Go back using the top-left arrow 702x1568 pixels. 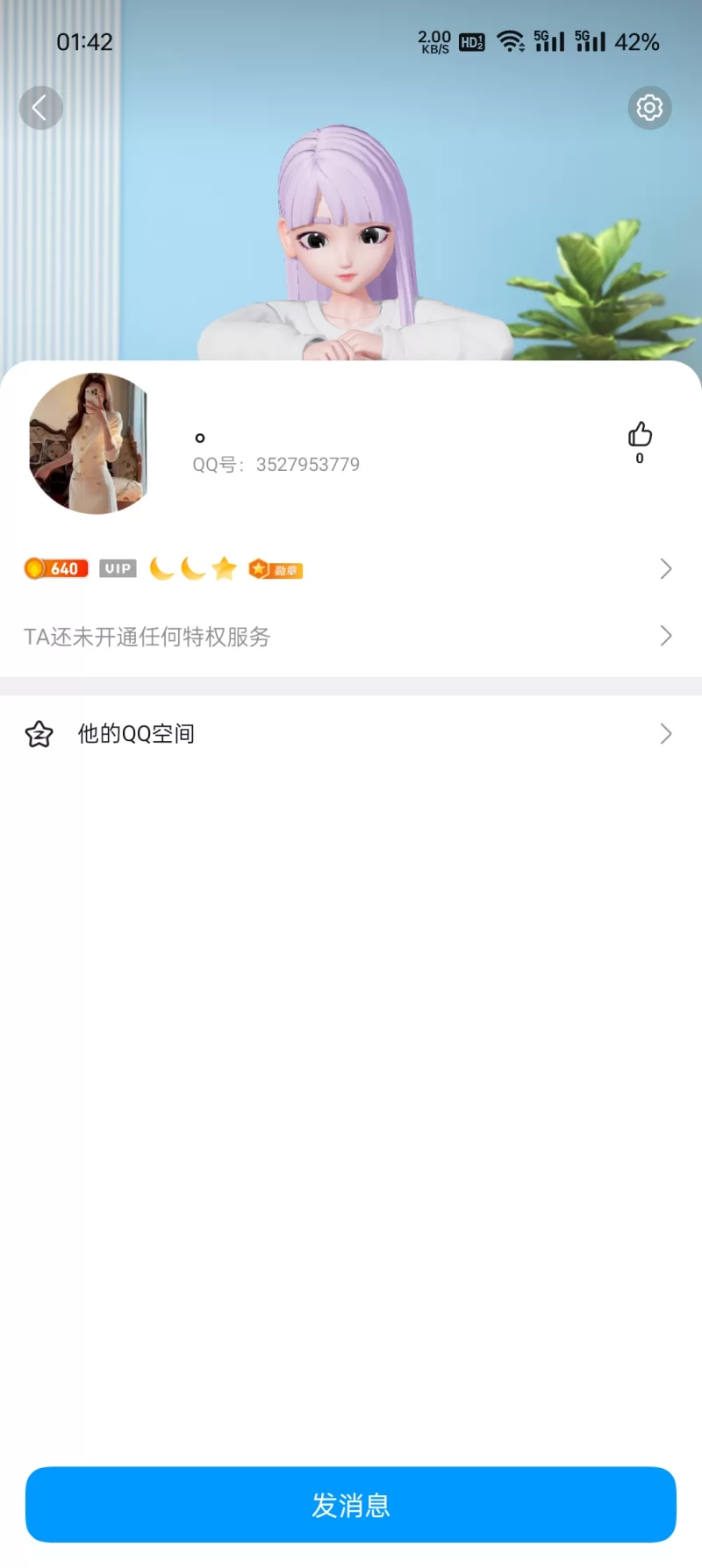(40, 108)
